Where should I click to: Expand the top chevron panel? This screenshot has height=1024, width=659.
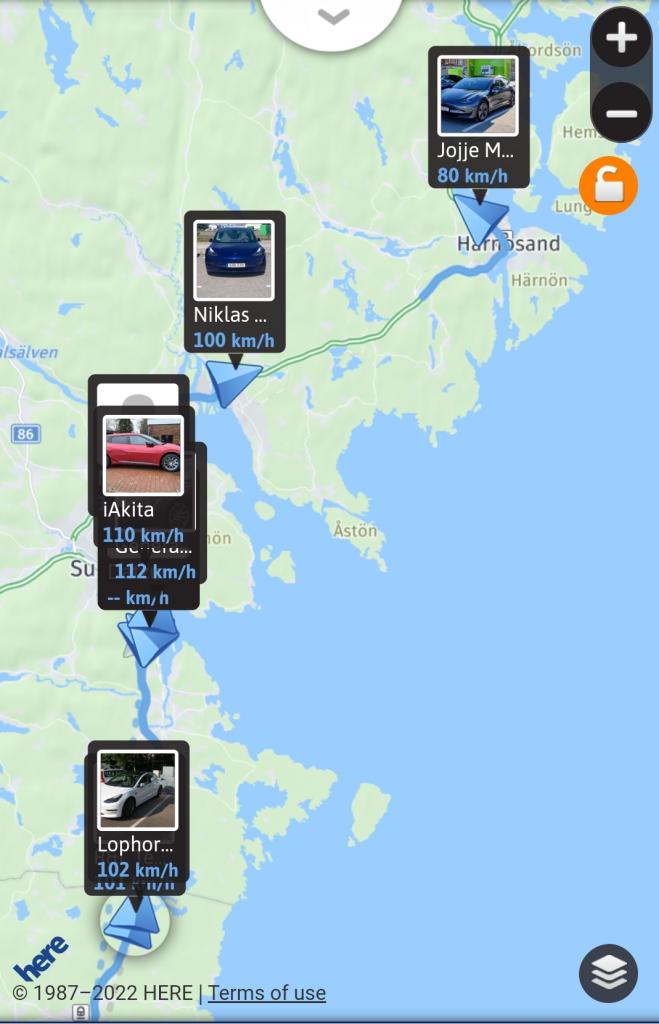coord(333,17)
